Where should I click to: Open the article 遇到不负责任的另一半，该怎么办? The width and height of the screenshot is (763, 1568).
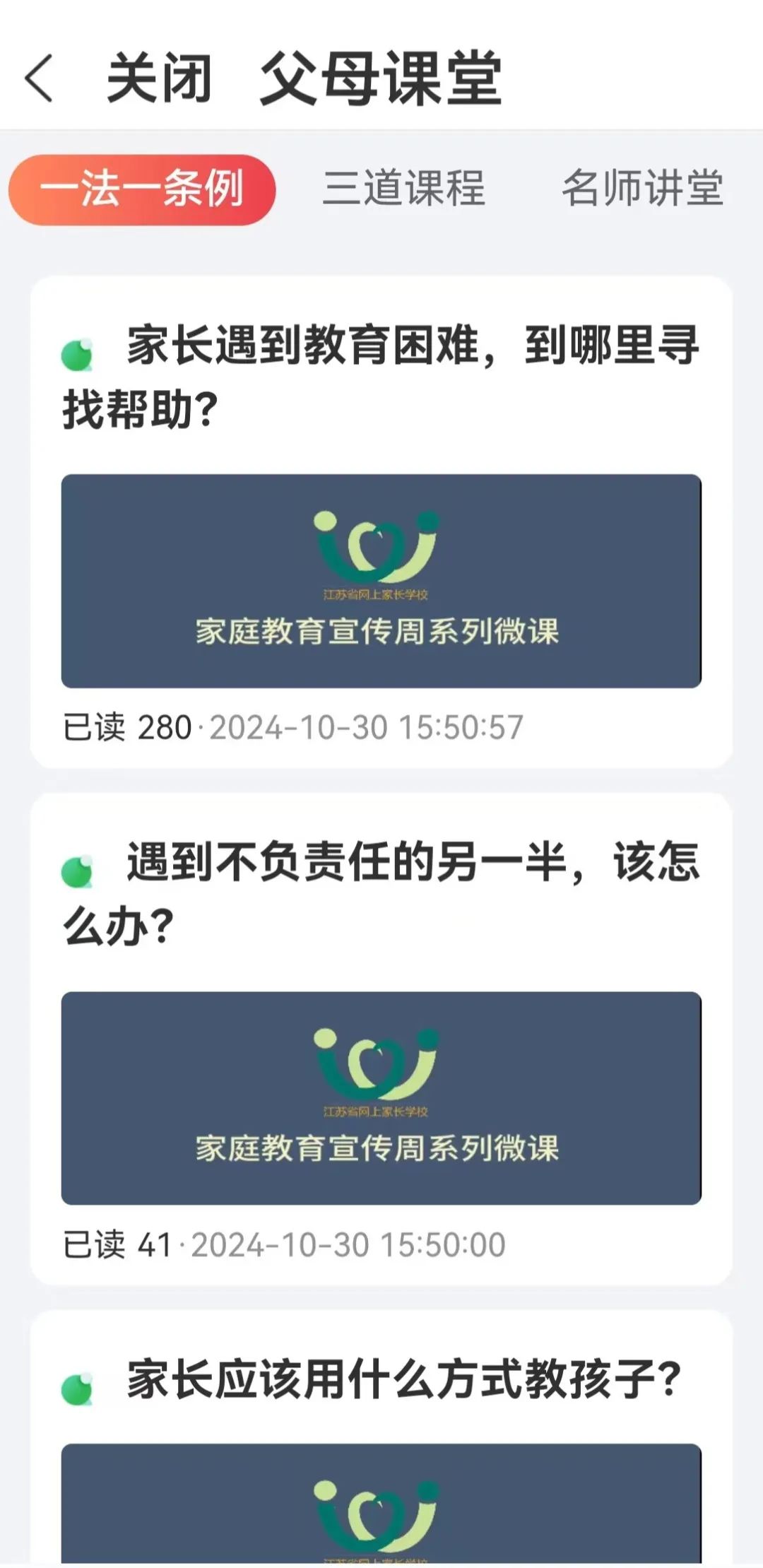pyautogui.click(x=381, y=893)
